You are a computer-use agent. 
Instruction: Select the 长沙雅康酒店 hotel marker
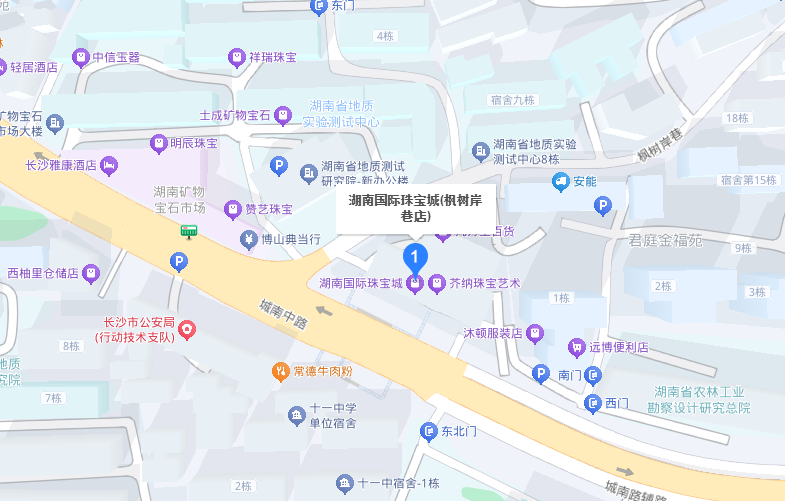coord(109,165)
